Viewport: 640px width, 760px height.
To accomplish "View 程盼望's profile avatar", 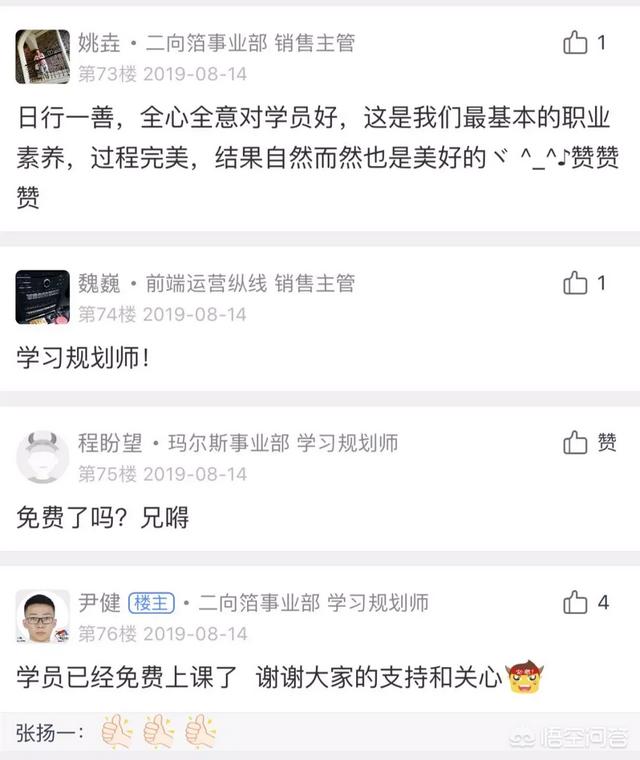I will pyautogui.click(x=43, y=457).
